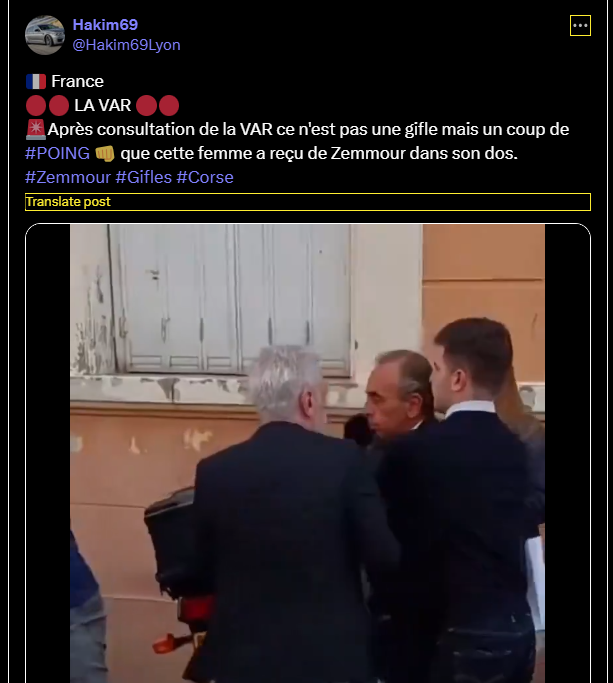Open the #Corse hashtag
The width and height of the screenshot is (613, 683).
pos(205,177)
